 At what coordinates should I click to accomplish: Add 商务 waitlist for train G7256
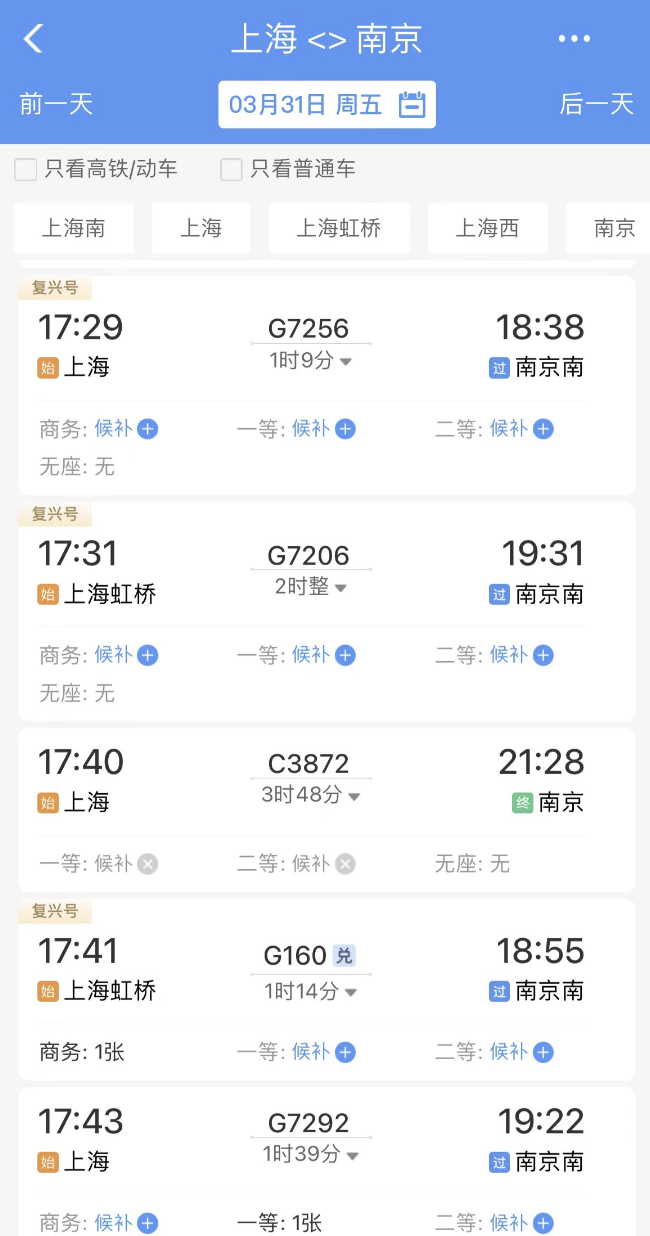coord(147,429)
